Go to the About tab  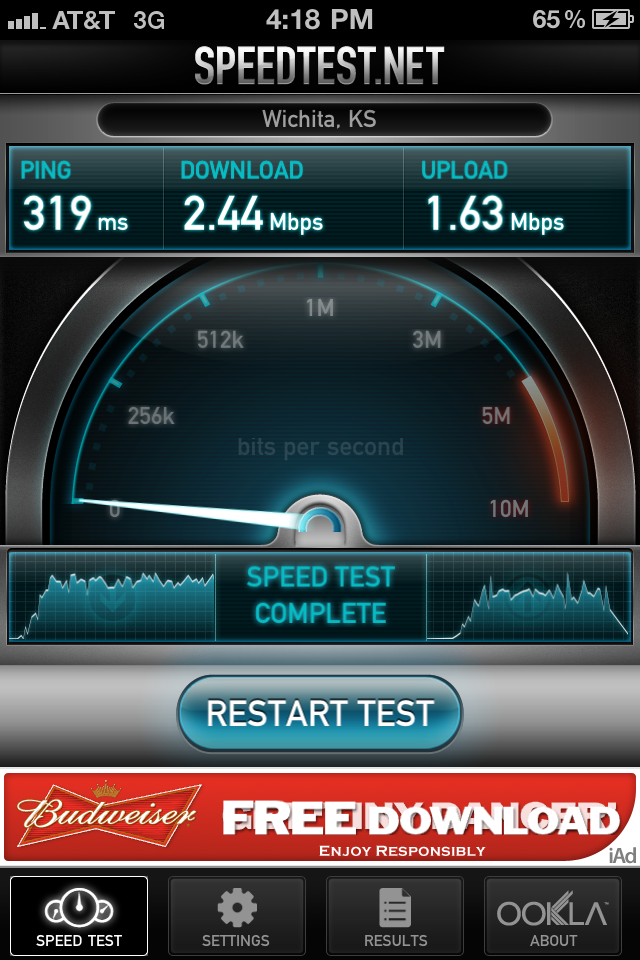[553, 916]
